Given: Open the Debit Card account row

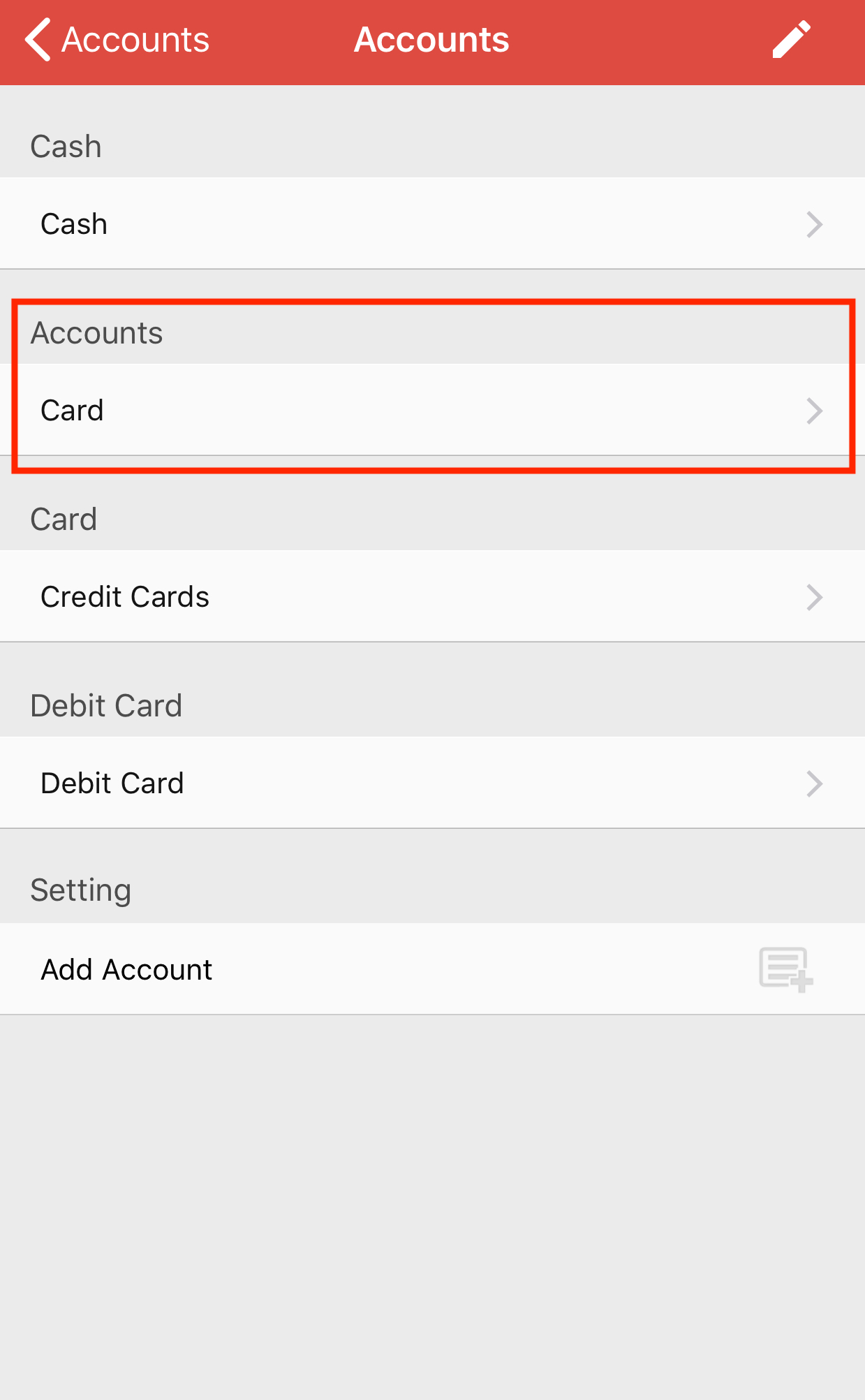Looking at the screenshot, I should click(x=432, y=783).
